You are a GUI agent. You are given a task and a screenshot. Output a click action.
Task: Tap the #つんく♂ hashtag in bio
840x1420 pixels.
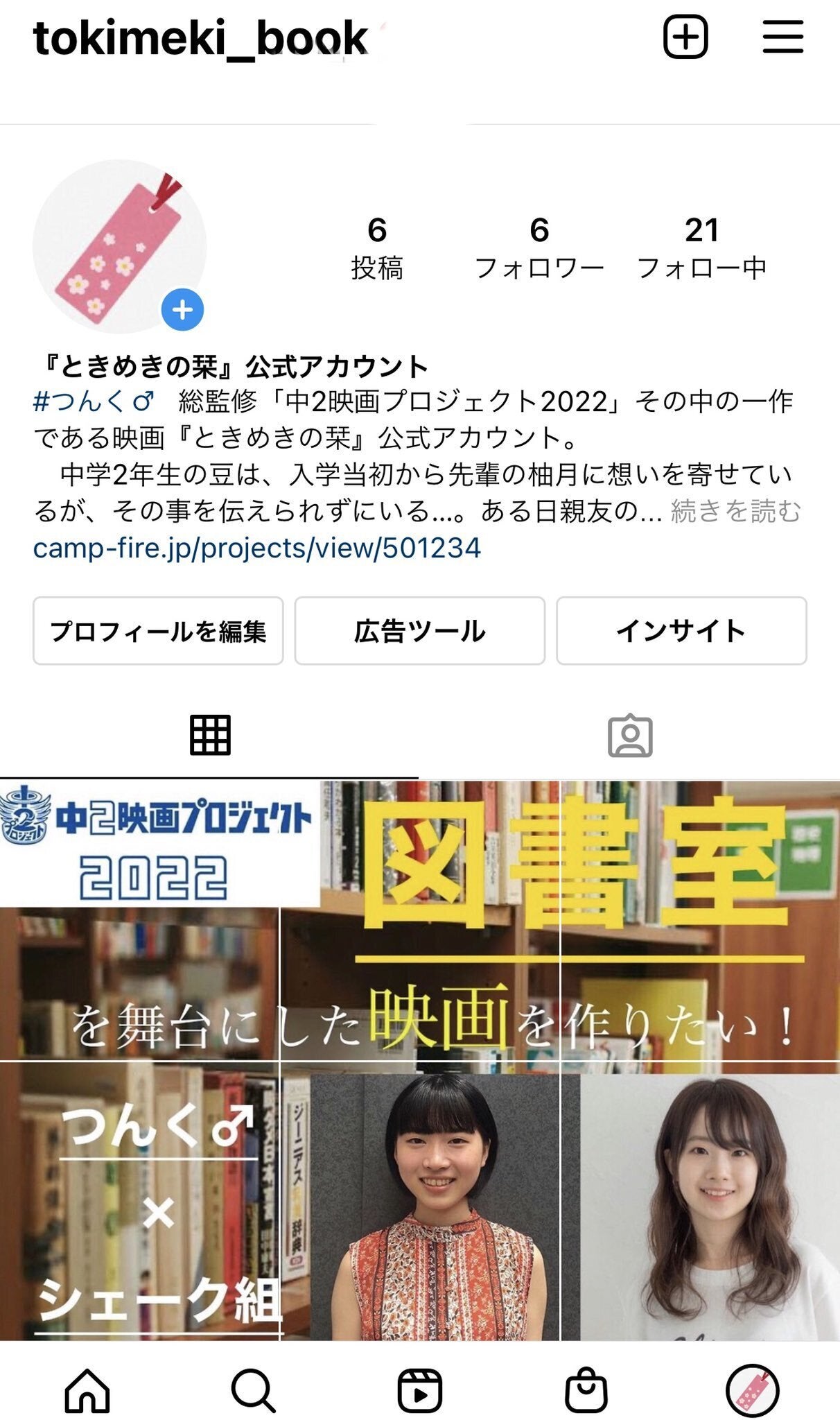click(94, 401)
